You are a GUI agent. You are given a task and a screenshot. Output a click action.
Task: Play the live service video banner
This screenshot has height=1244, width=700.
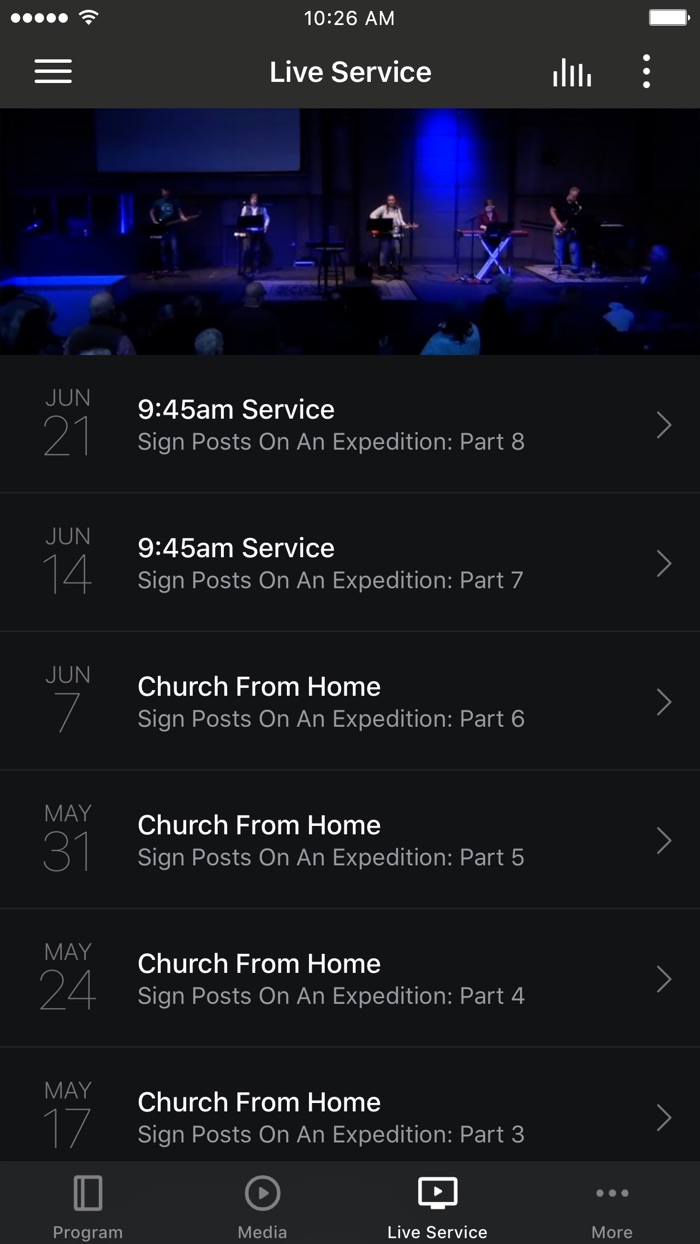coord(350,231)
